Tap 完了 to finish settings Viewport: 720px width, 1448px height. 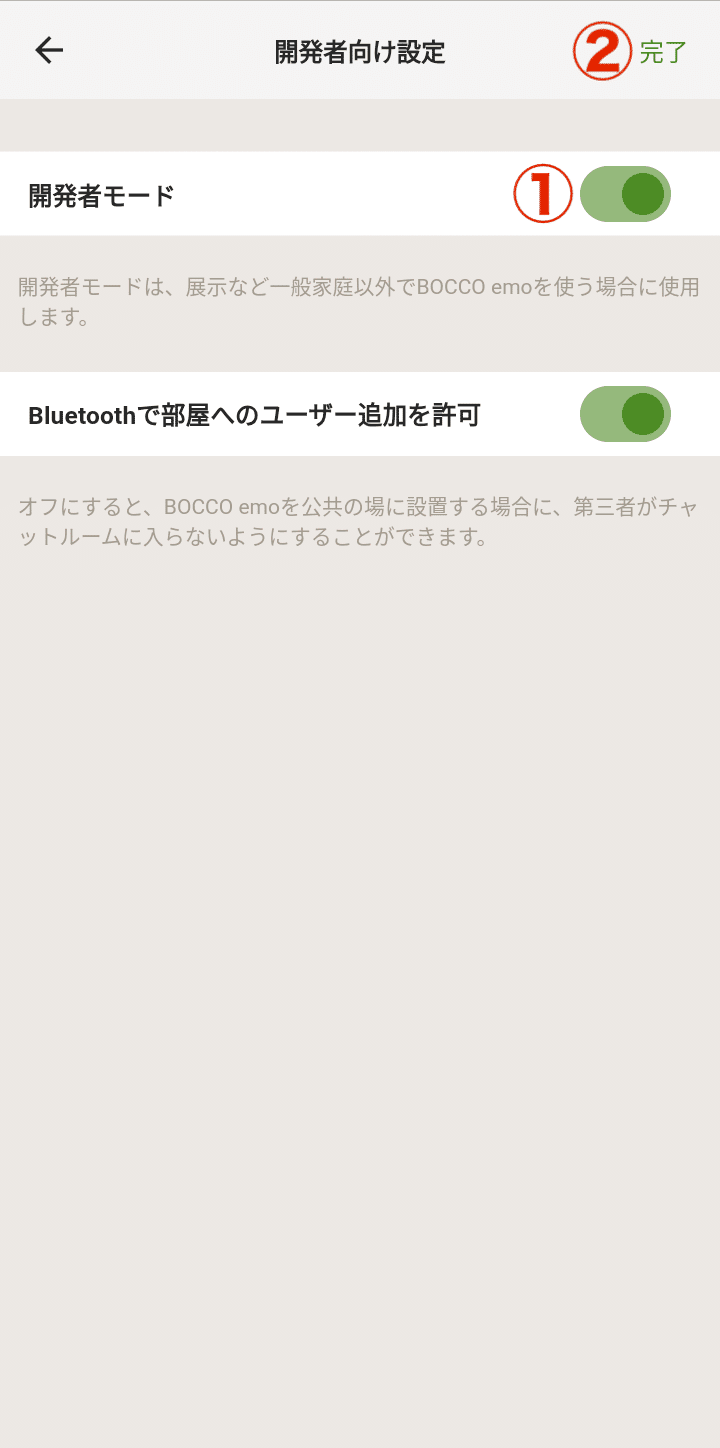pyautogui.click(x=663, y=52)
